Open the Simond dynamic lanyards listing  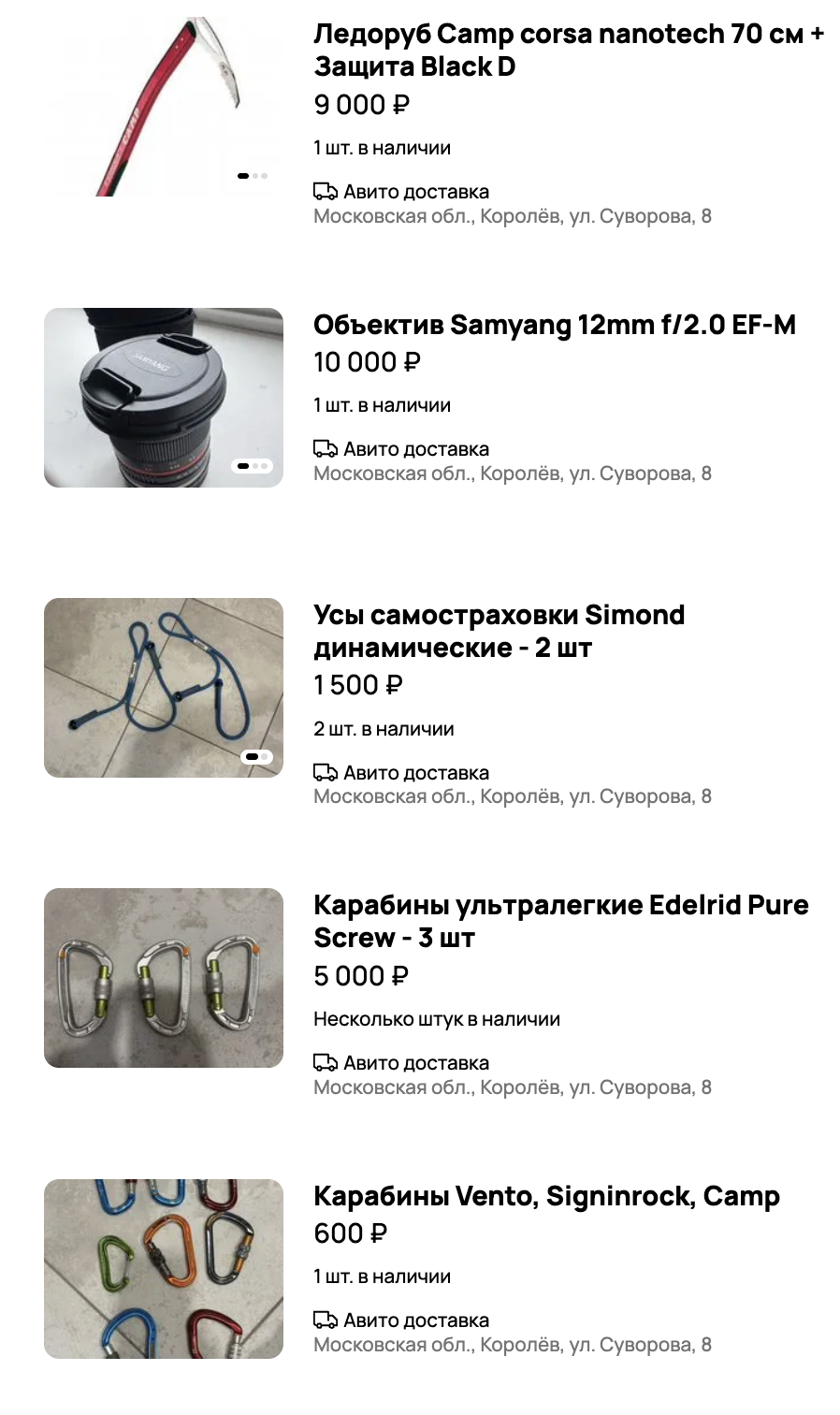500,632
